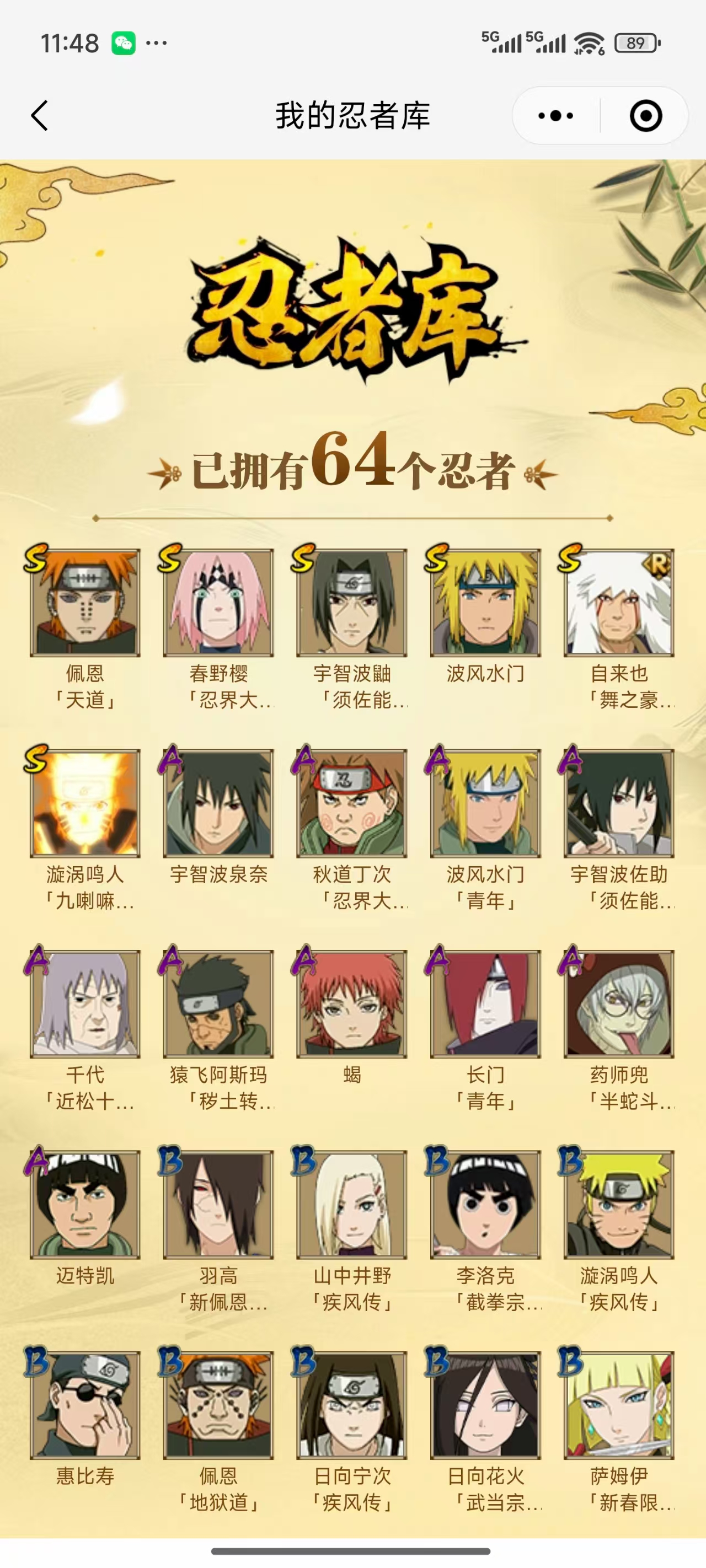Close the mini program with the circle button
This screenshot has height=1568, width=706.
645,116
